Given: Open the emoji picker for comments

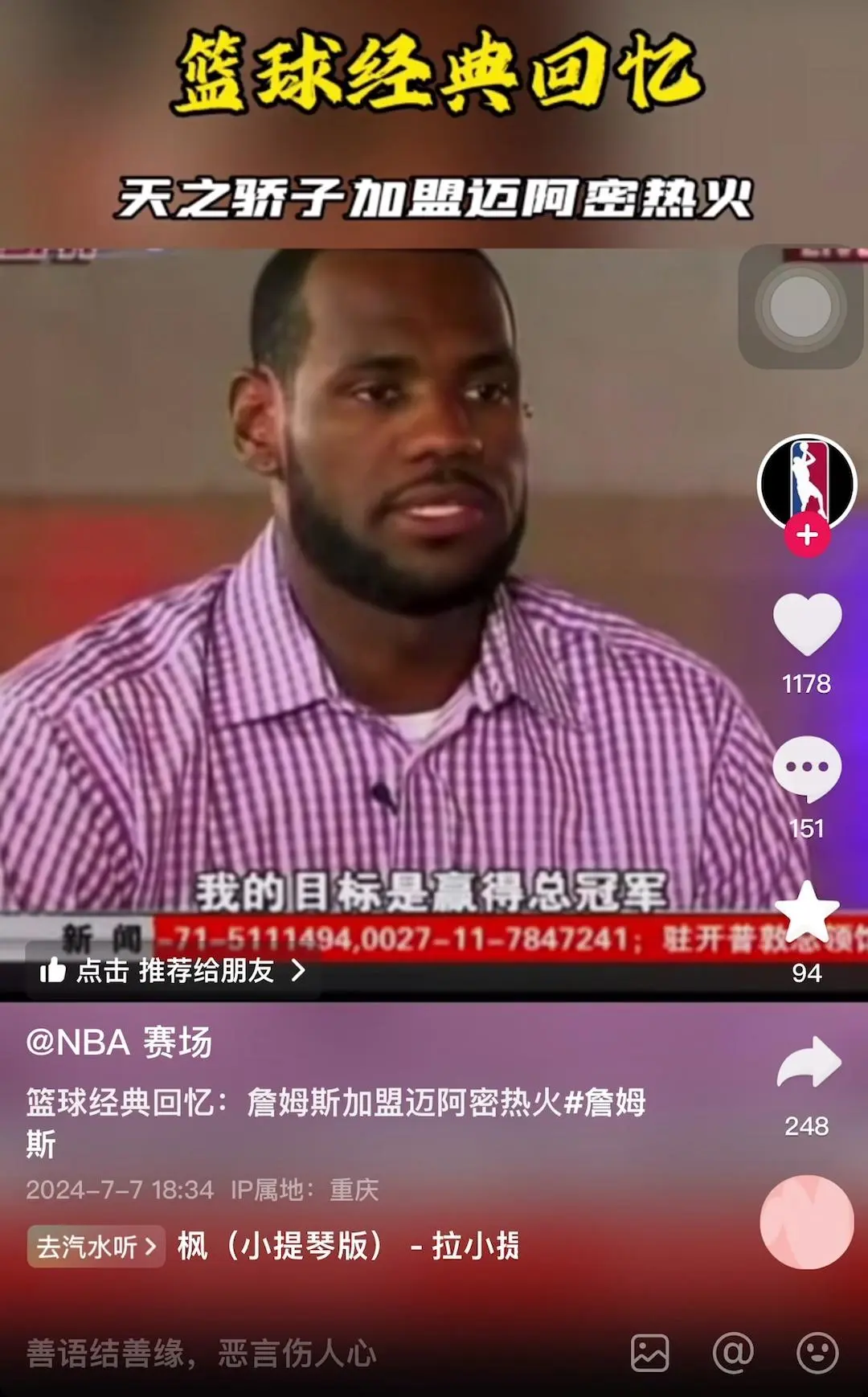Looking at the screenshot, I should click(x=817, y=1354).
